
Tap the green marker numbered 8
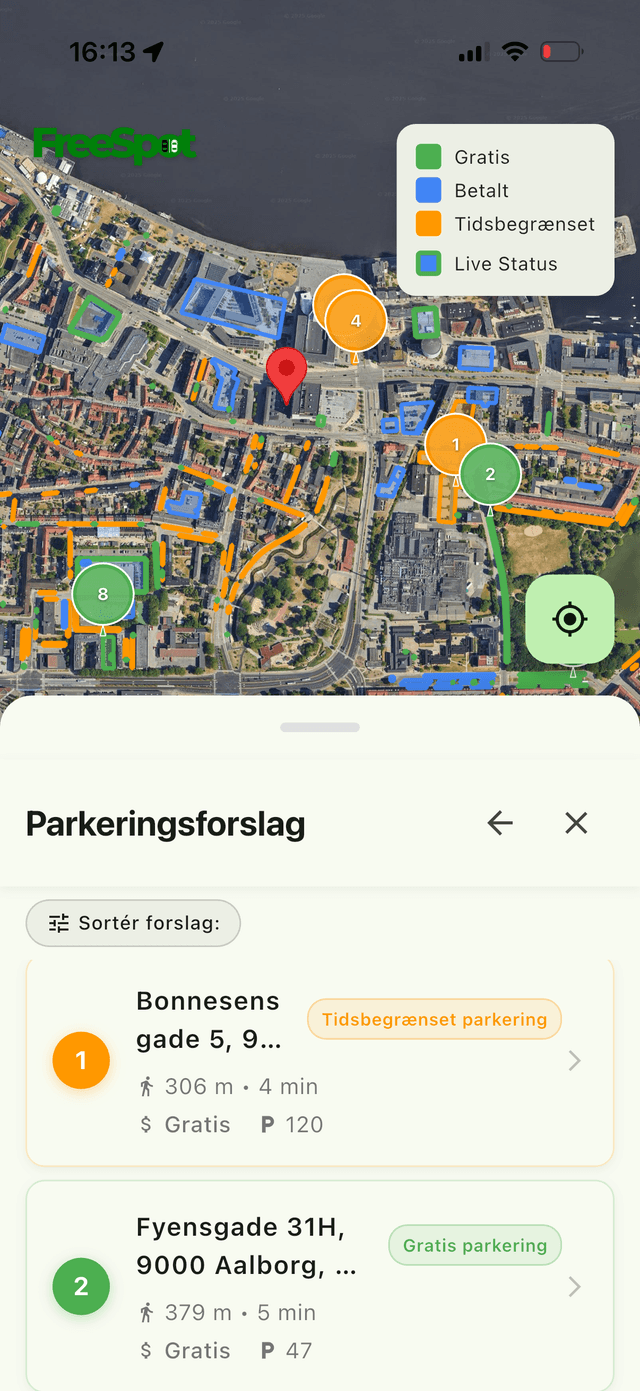pyautogui.click(x=103, y=594)
